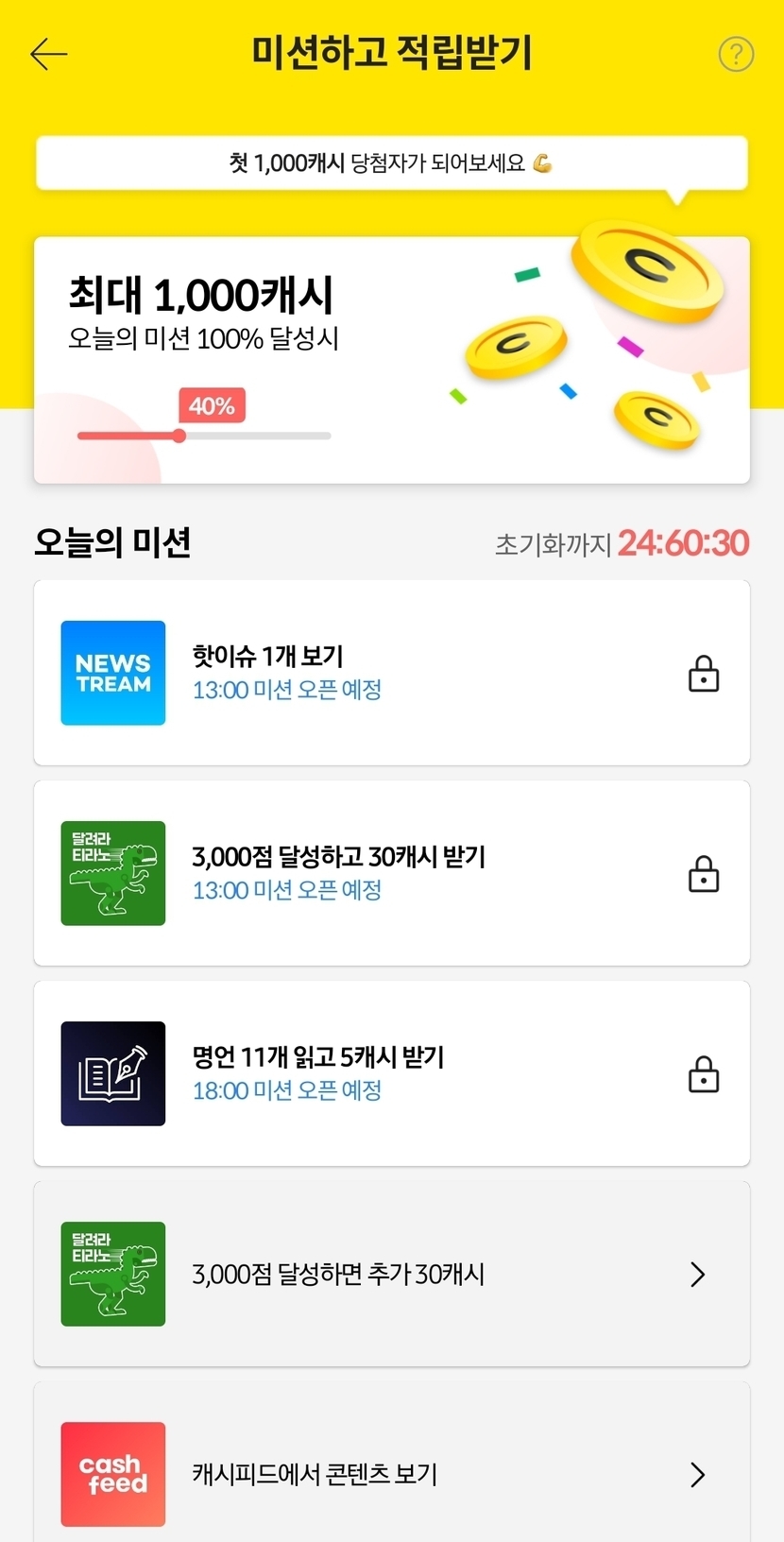Tap the 명언 11개 읽고 5캐시 받기 mission
Screen dimensions: 784x1542
(x=391, y=1073)
